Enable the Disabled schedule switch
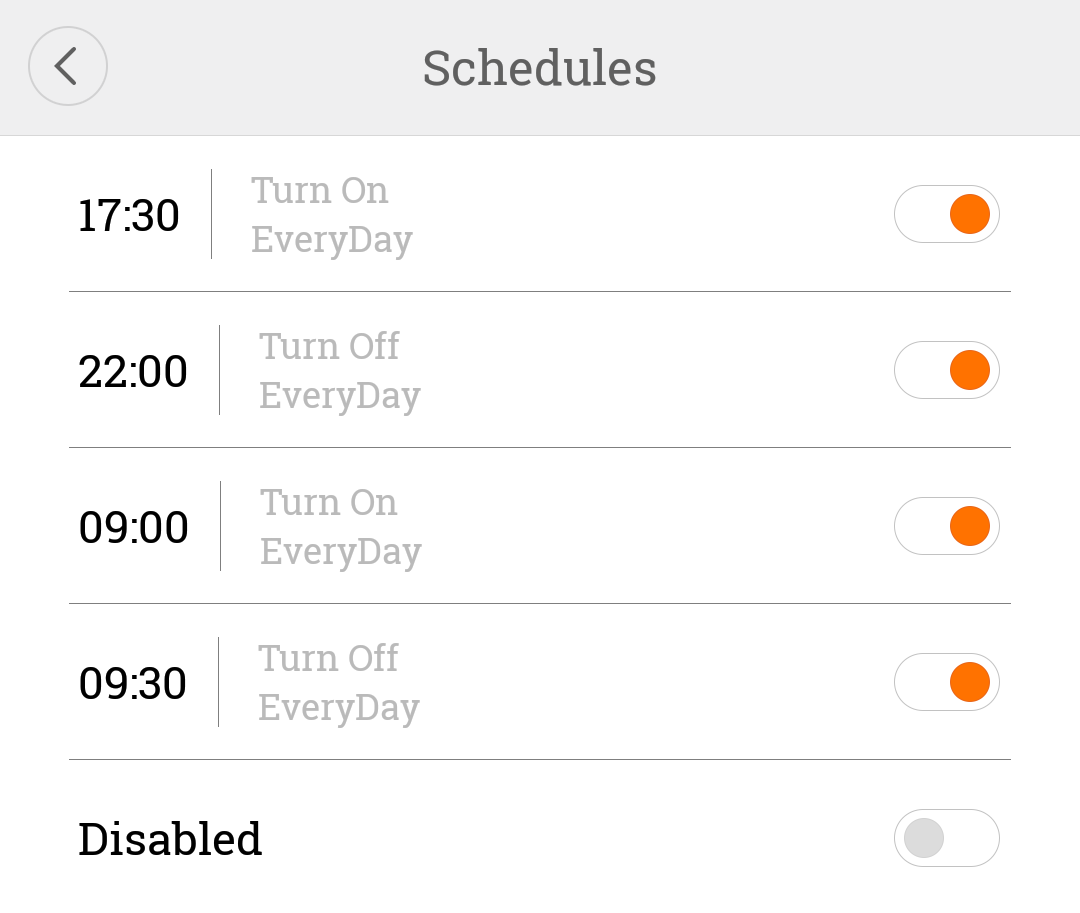This screenshot has height=913, width=1080. 946,838
